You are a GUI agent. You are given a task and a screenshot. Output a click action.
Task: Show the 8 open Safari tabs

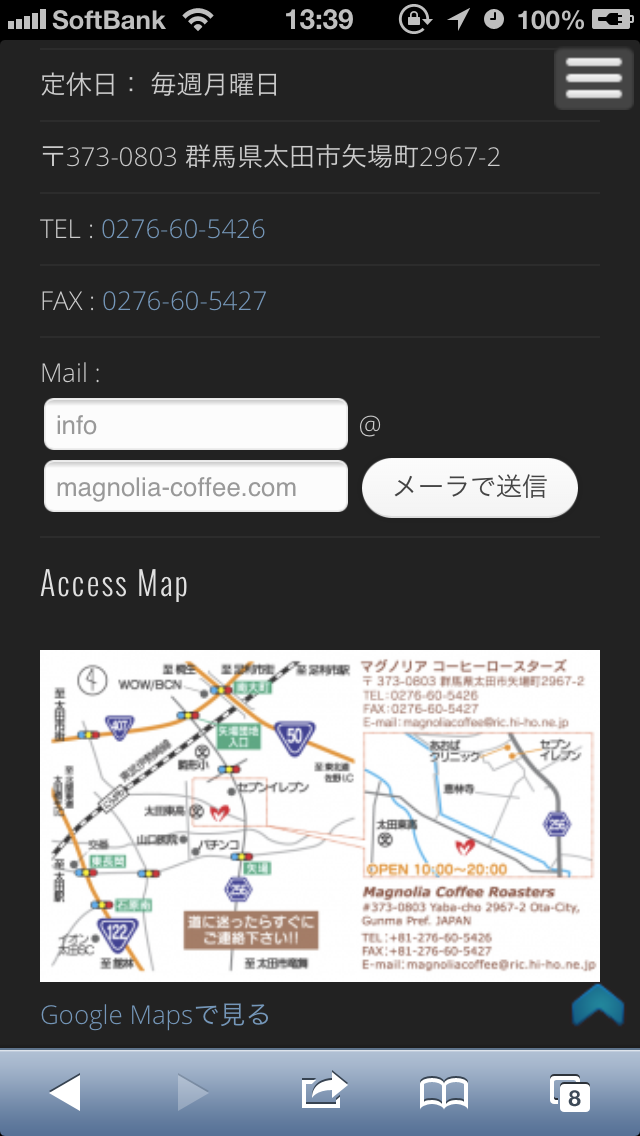(x=570, y=1093)
